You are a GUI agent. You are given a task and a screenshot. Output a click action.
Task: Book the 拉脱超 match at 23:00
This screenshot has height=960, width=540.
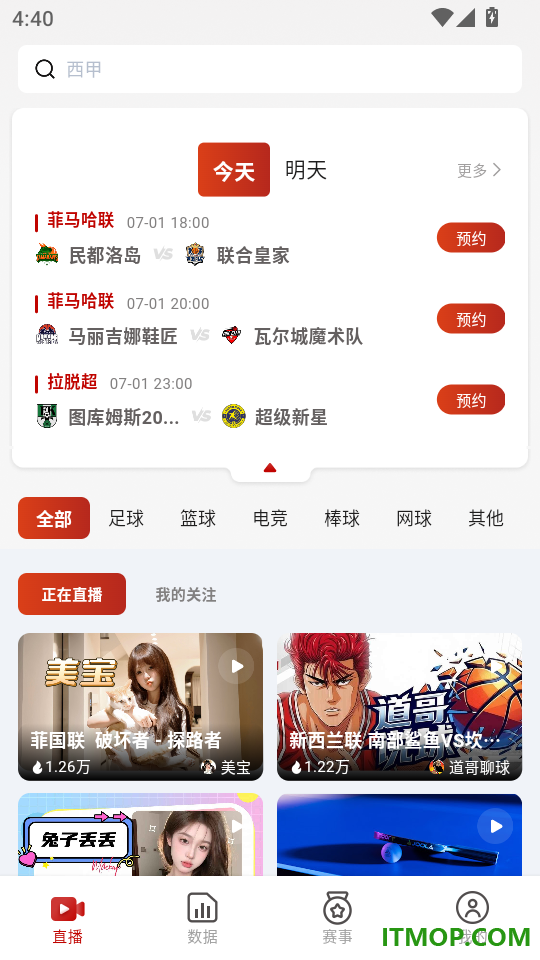point(471,400)
